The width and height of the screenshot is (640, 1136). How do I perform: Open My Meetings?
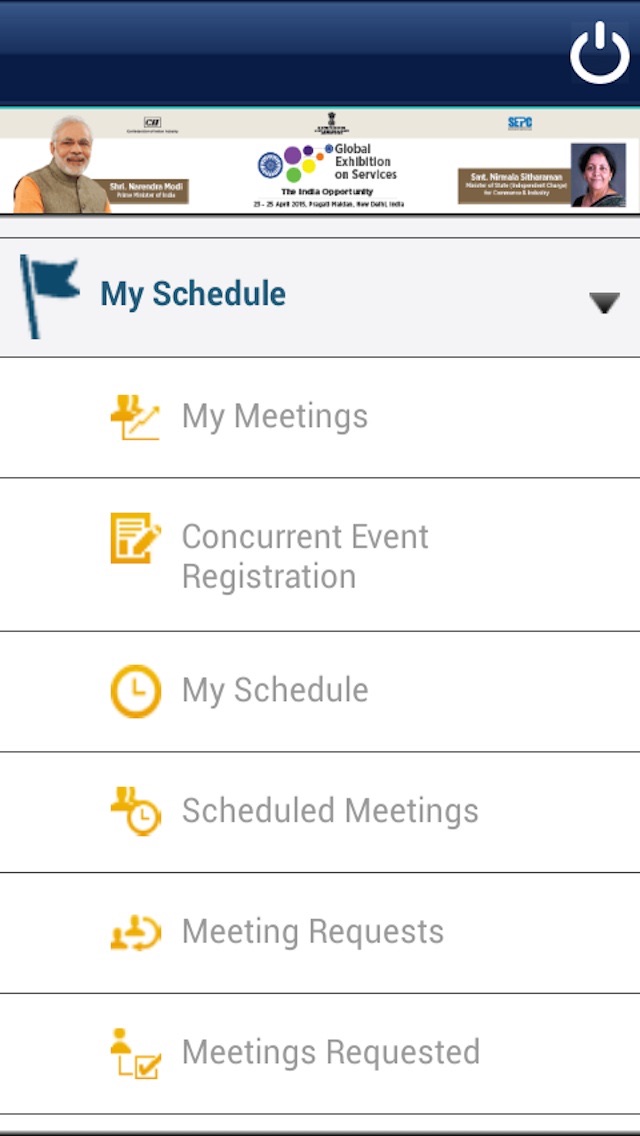tap(320, 417)
